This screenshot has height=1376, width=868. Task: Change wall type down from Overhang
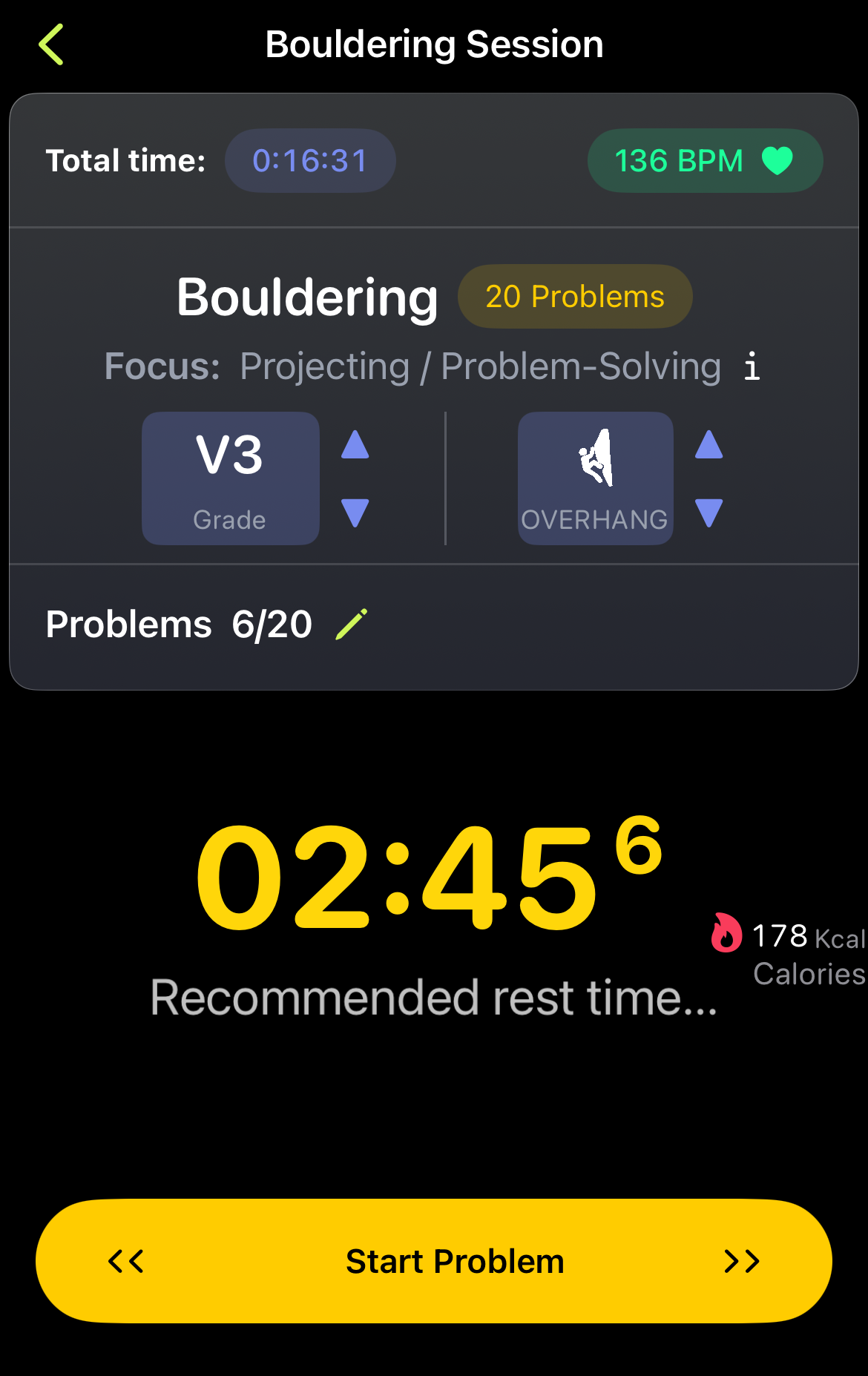tap(708, 513)
